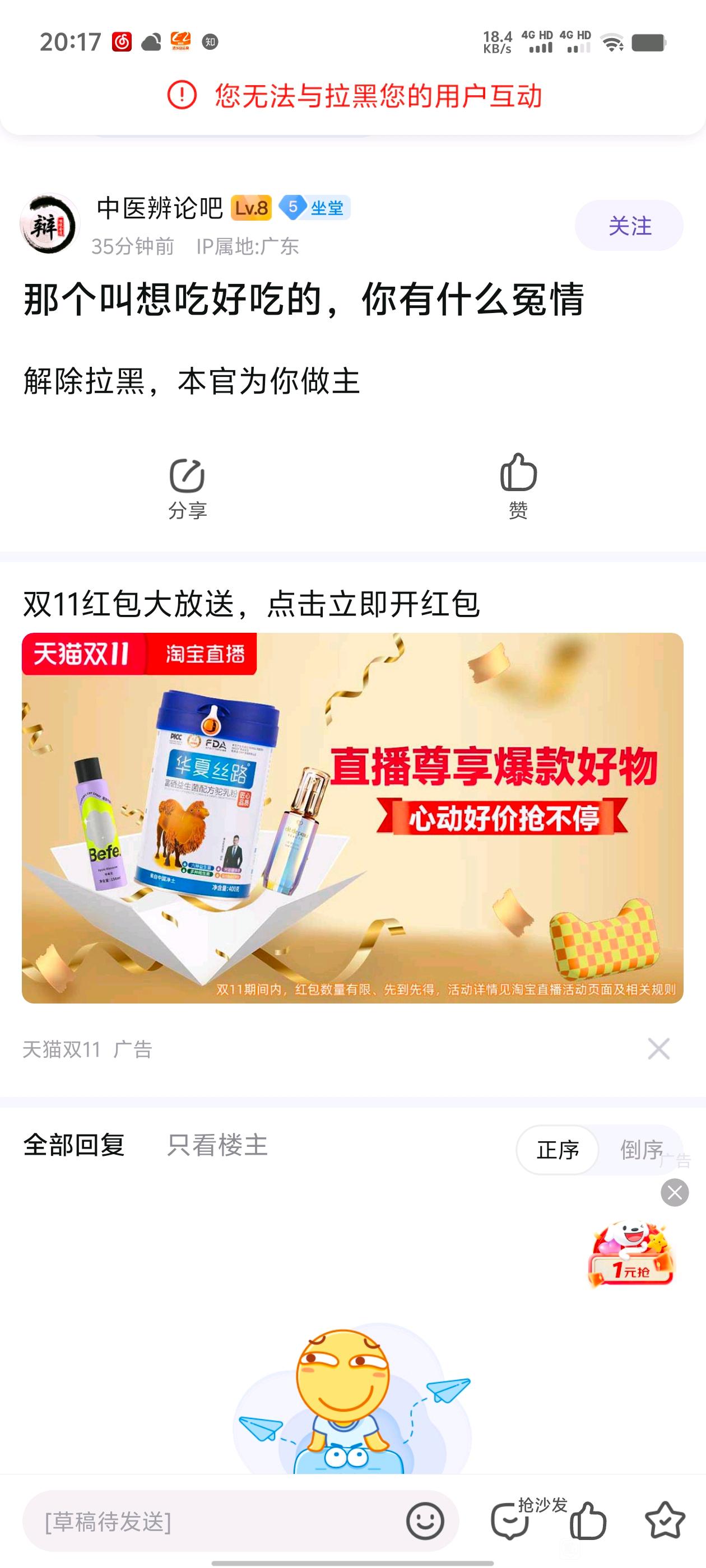Viewport: 706px width, 1568px height.
Task: Dismiss the 天猫双11 advertisement
Action: (658, 1049)
